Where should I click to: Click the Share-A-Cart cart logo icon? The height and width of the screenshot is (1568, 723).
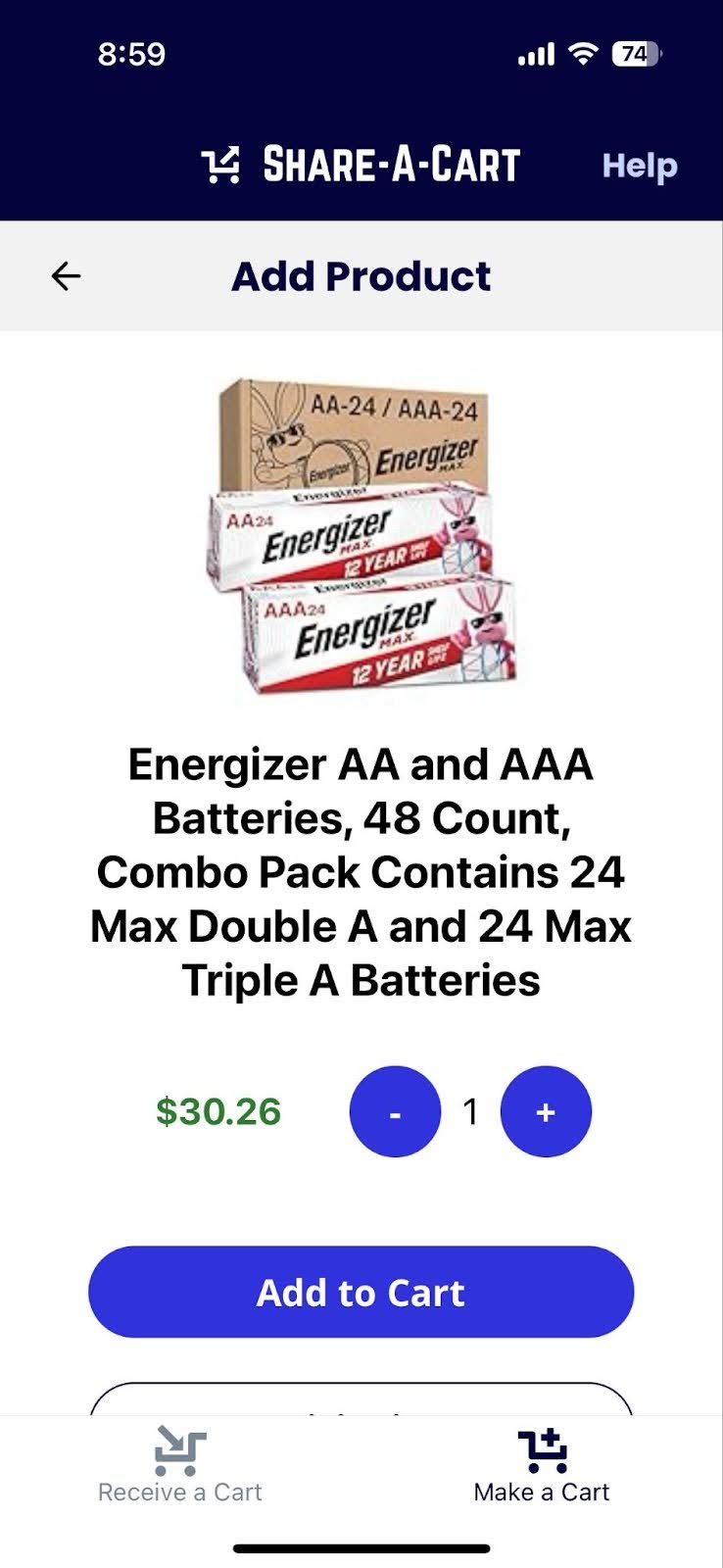(x=226, y=165)
